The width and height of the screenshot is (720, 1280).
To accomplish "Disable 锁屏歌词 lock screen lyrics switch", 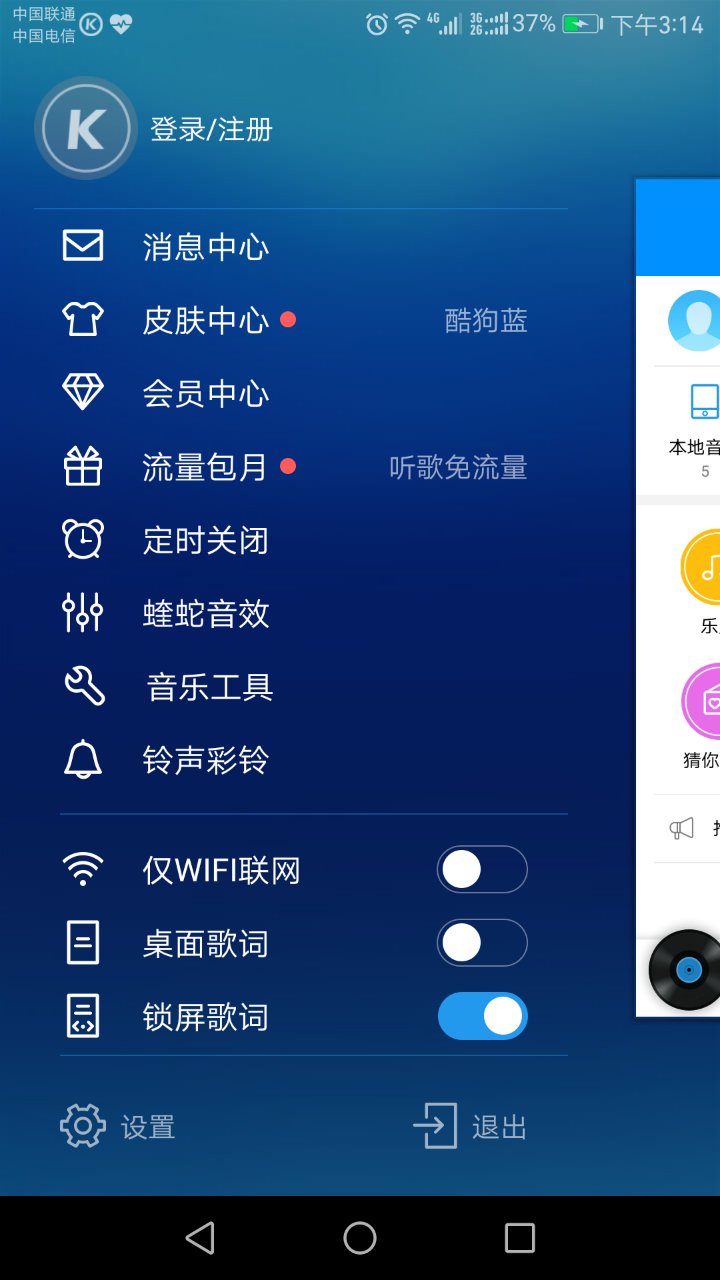I will (x=482, y=1015).
